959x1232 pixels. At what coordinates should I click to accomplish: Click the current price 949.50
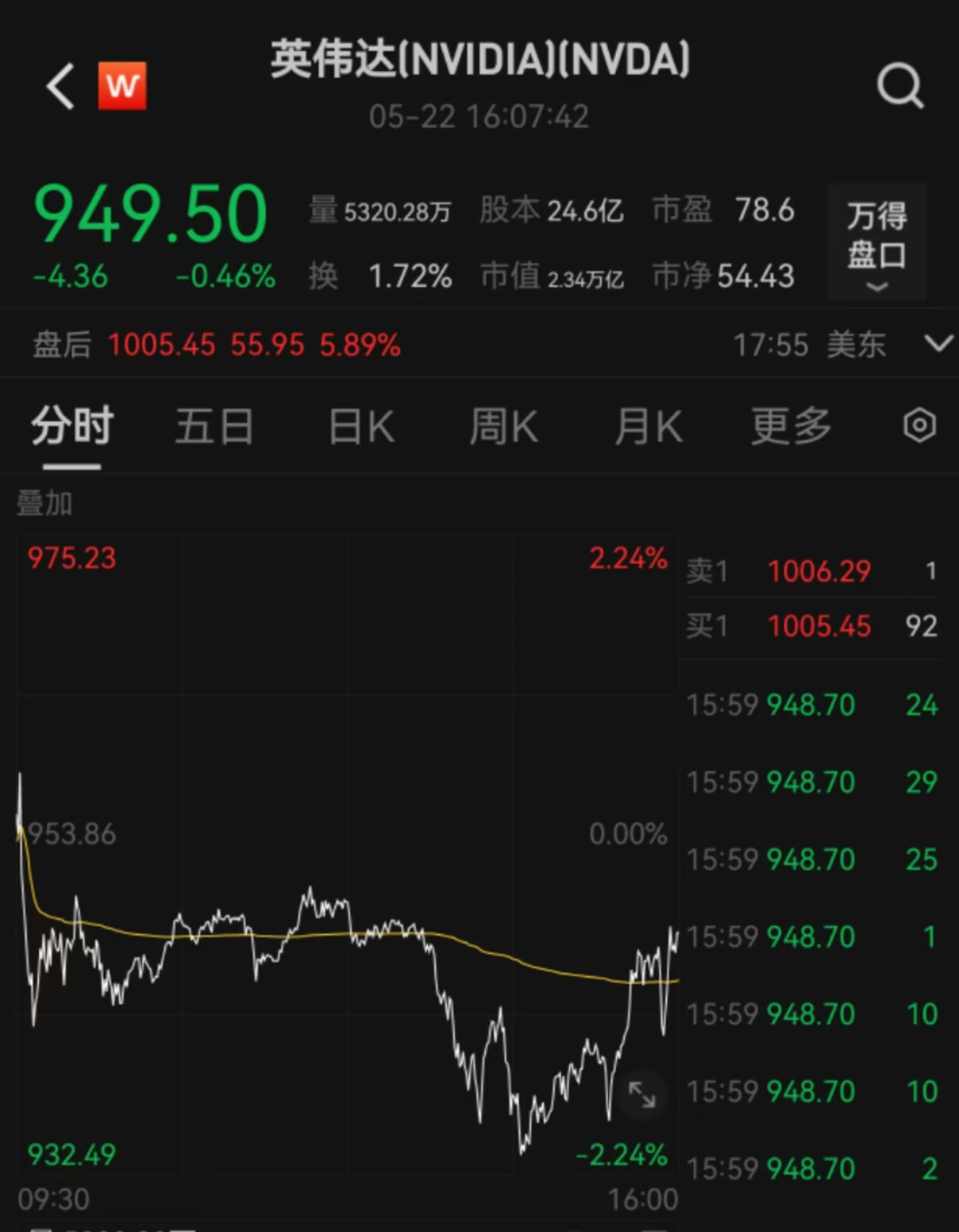tap(147, 213)
